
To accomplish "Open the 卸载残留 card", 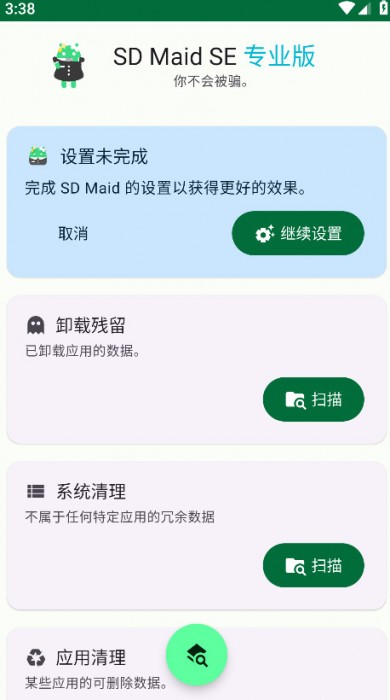I will coord(196,369).
